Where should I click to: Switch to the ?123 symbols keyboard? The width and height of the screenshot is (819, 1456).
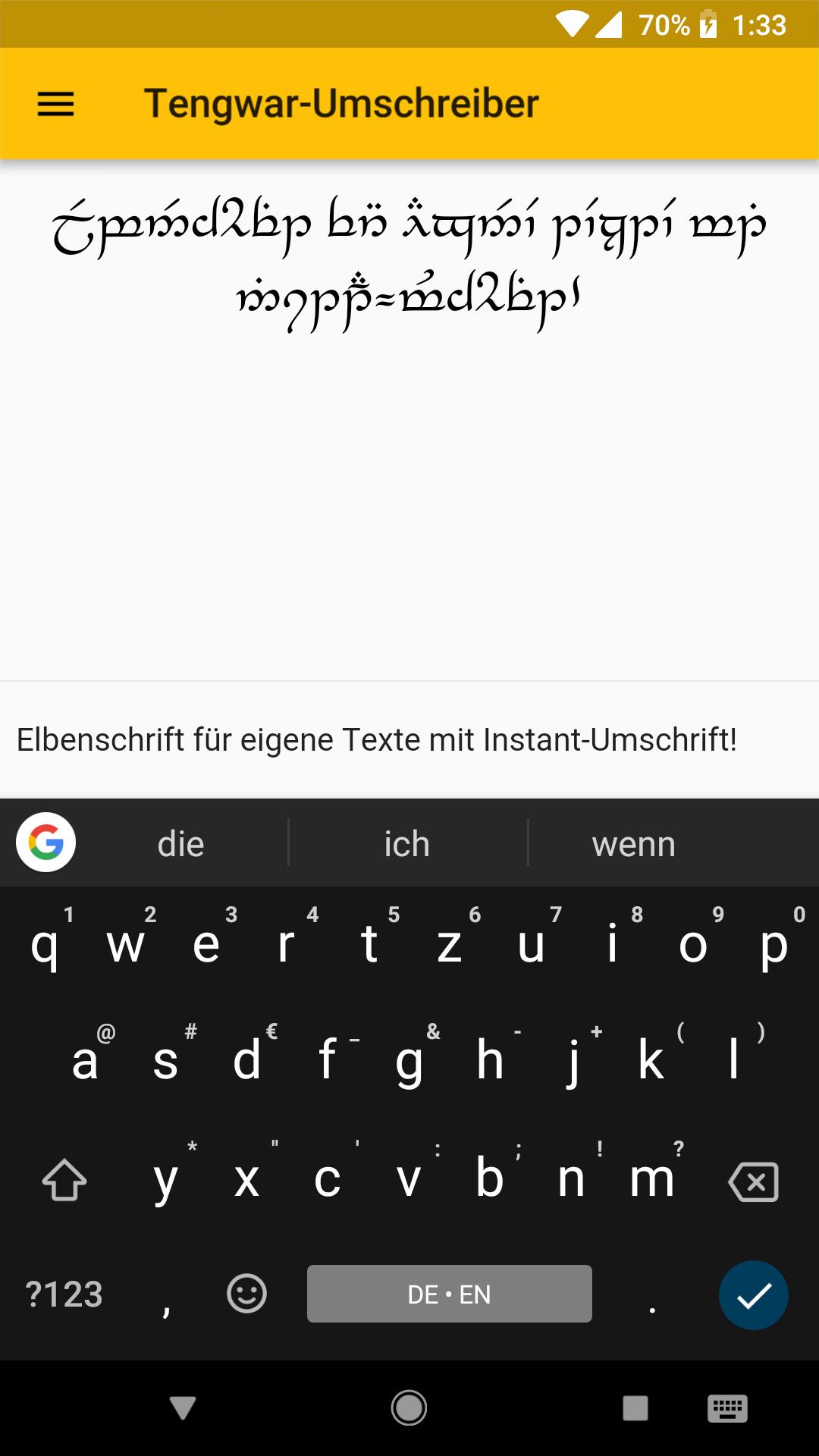(x=64, y=1294)
